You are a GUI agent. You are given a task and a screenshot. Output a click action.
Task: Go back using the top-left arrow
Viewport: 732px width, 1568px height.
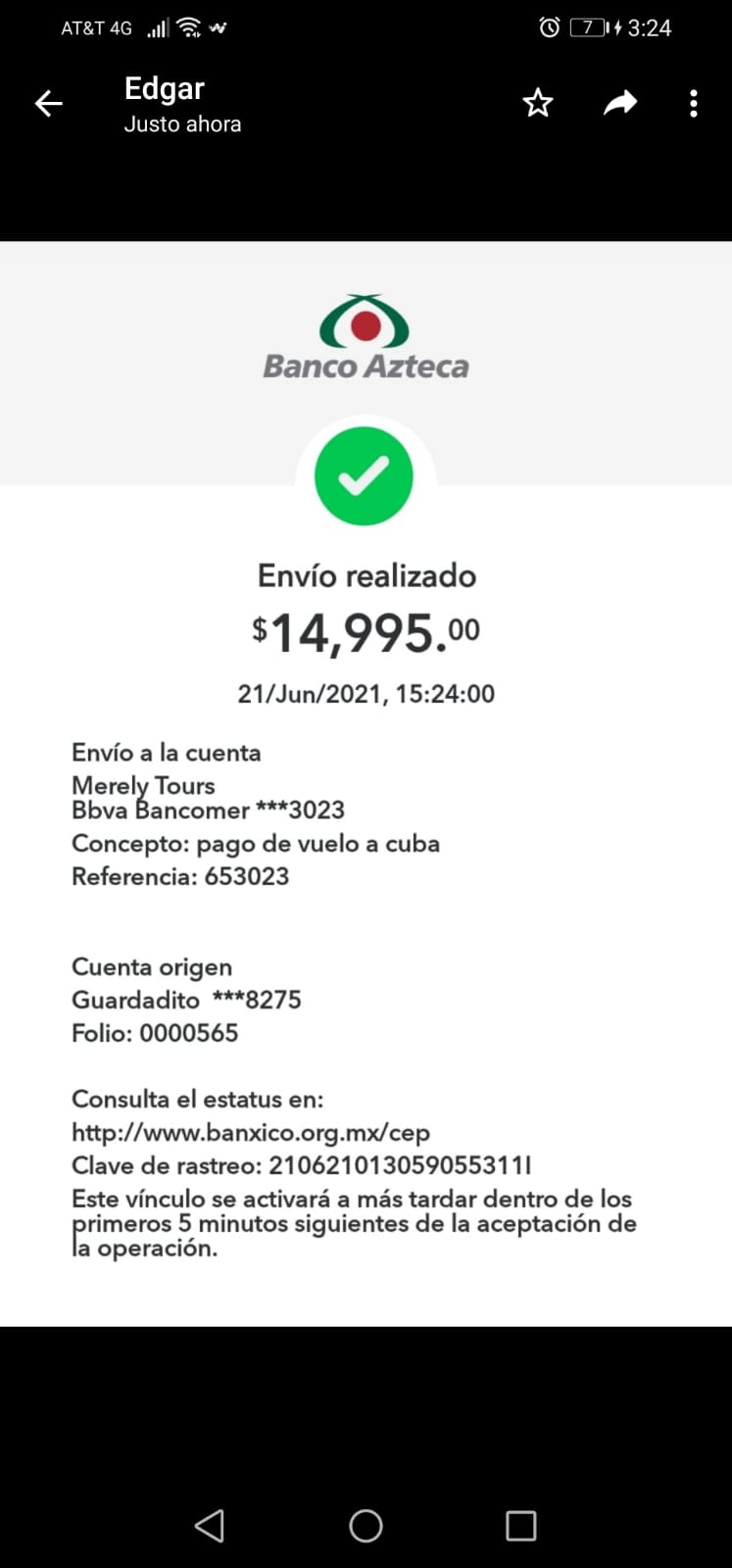coord(48,103)
